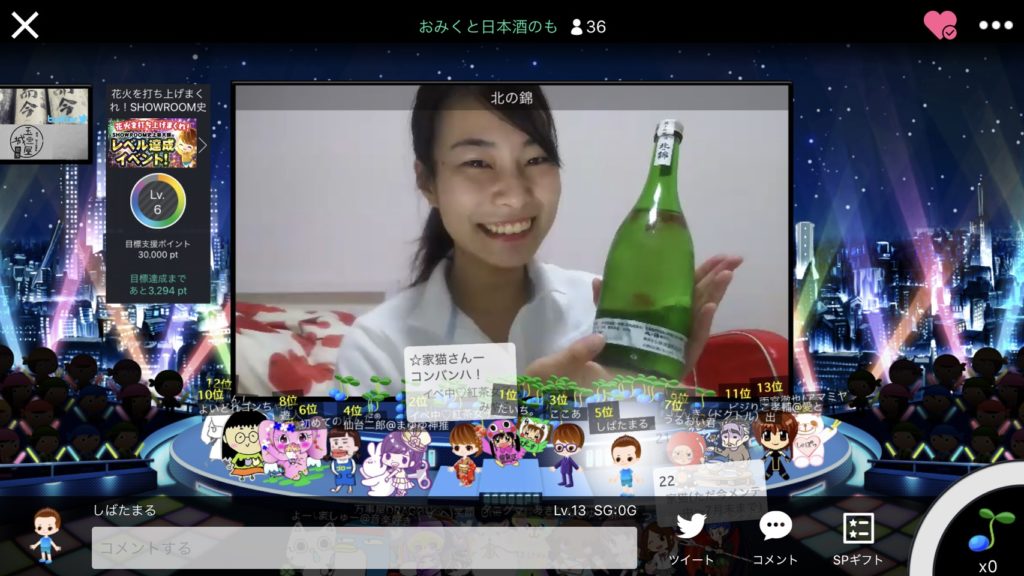Tweet about this stream

coord(691,537)
